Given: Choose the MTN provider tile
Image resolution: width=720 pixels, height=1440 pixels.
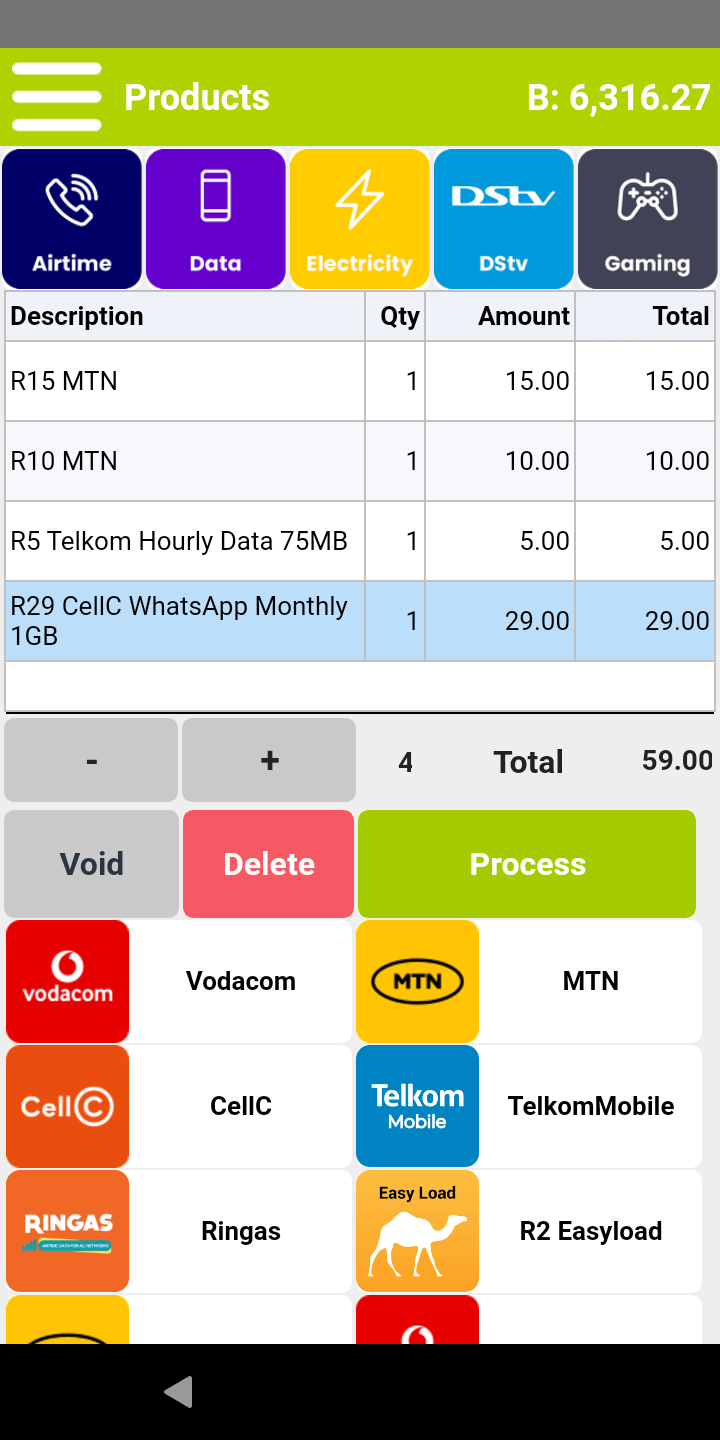Looking at the screenshot, I should (x=529, y=981).
